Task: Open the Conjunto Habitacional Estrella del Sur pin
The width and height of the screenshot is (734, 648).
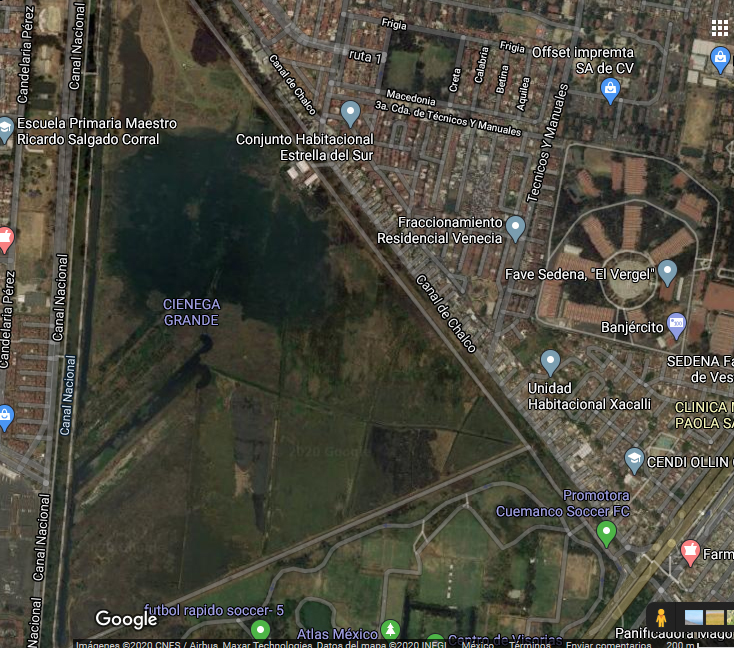Action: click(x=350, y=112)
